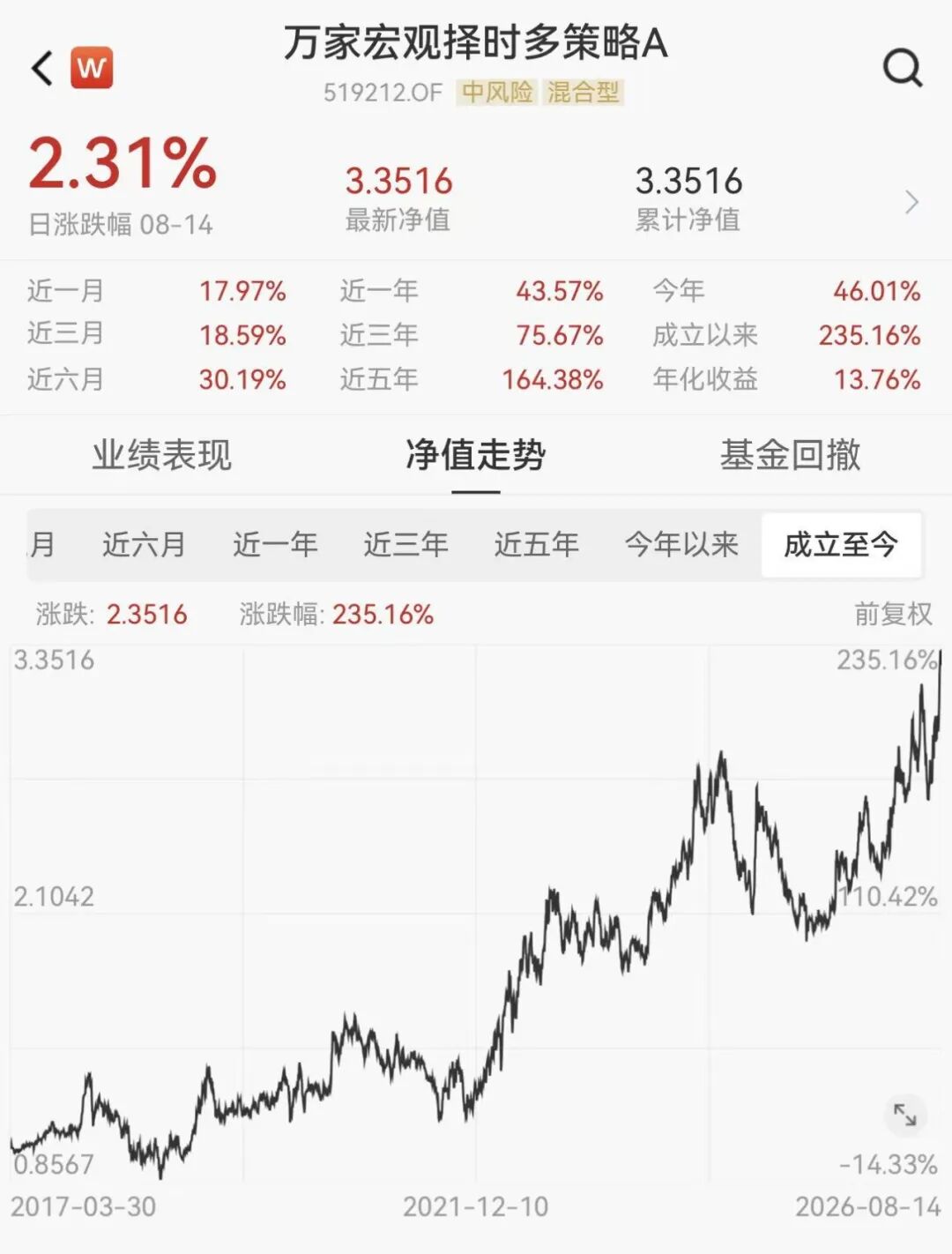Switch the chart to 近三年
This screenshot has width=952, height=1254.
405,544
